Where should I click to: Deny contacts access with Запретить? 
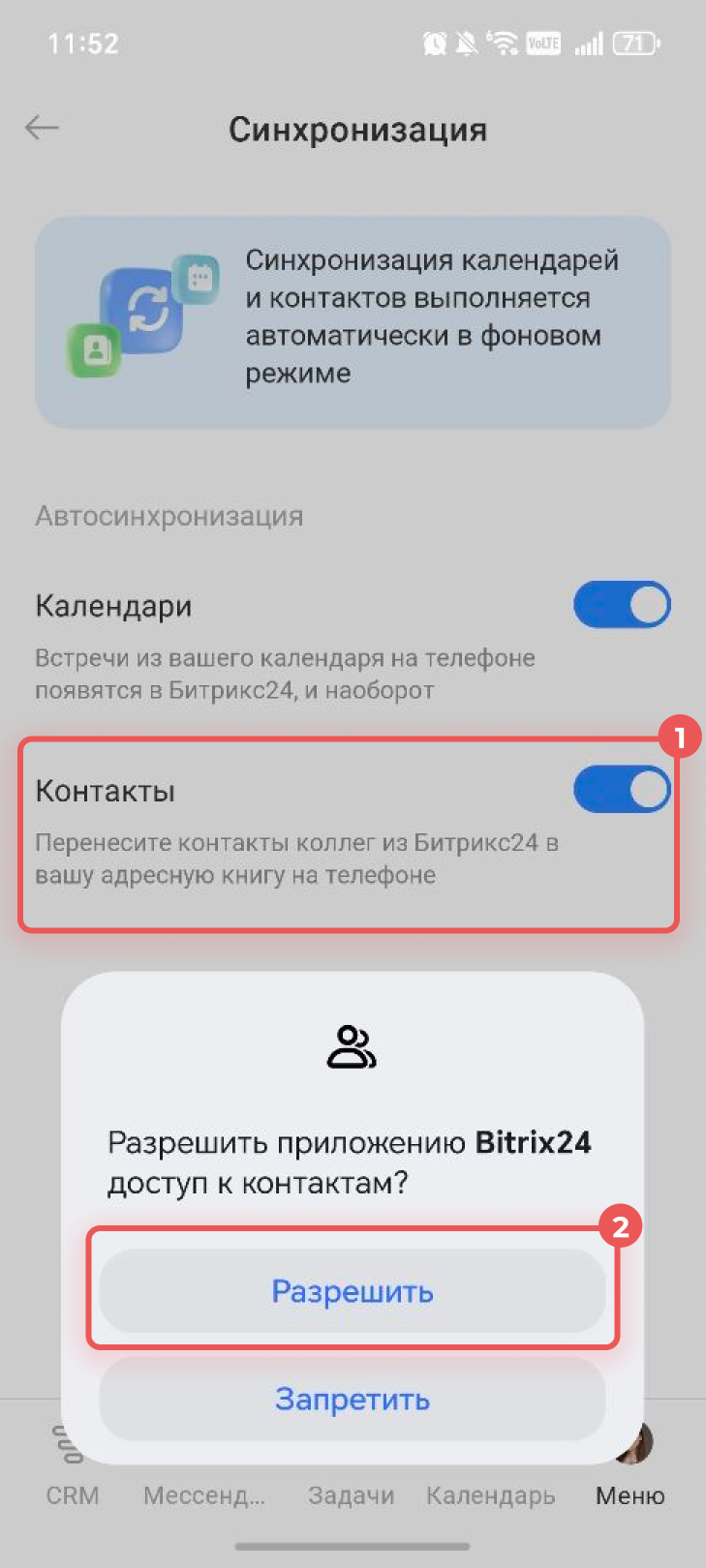pyautogui.click(x=353, y=1400)
